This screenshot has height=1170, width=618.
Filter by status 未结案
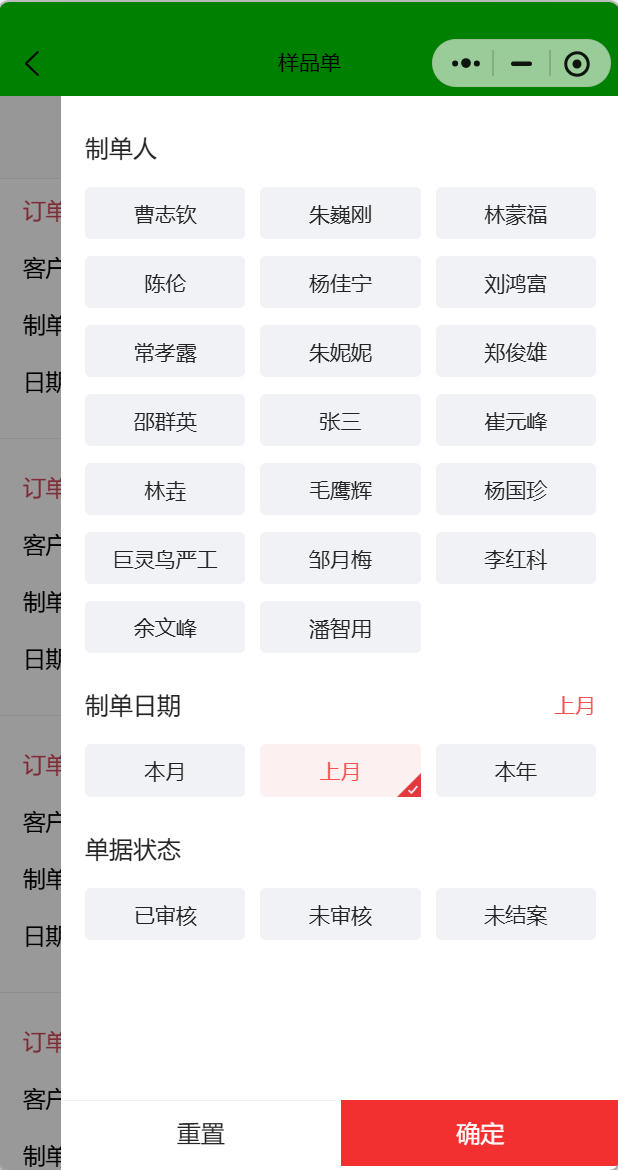515,915
